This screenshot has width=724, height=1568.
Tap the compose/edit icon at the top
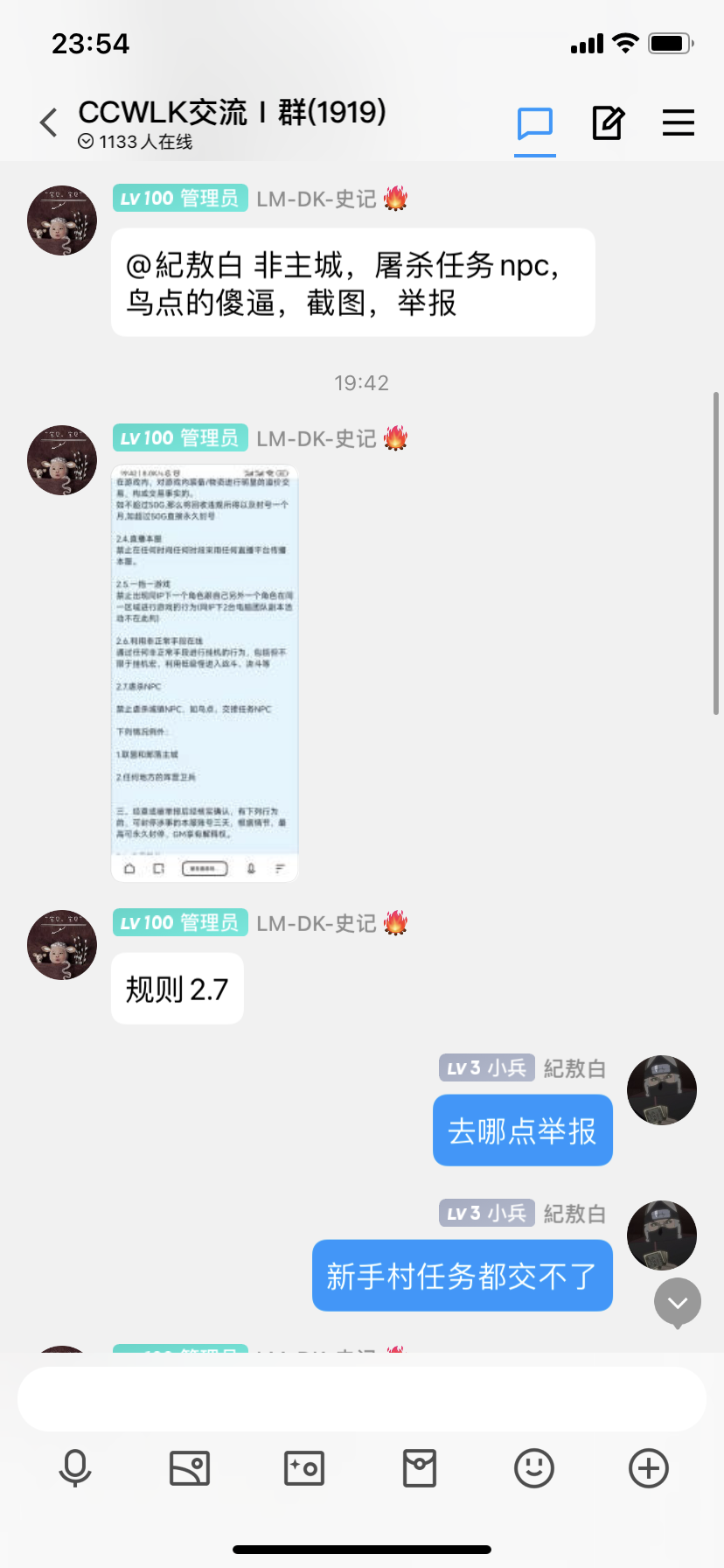[607, 123]
